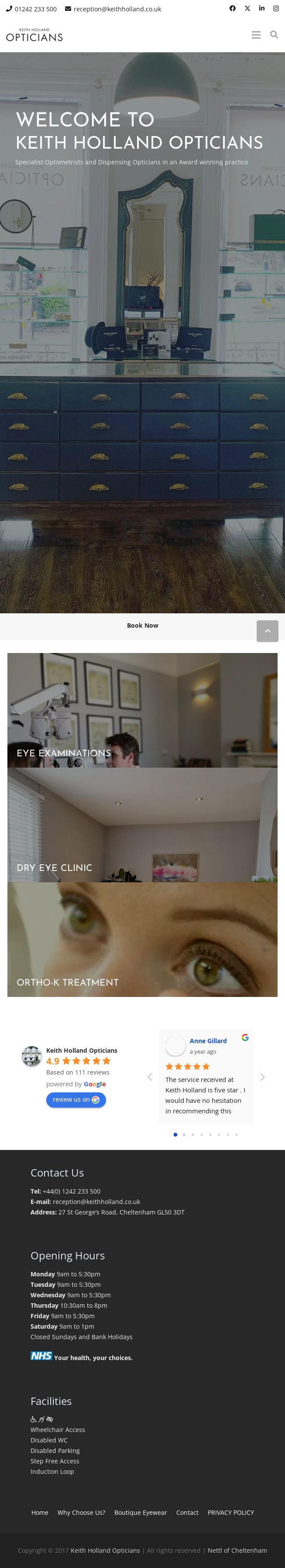Open the Privacy Policy footer link
Screen dimensions: 285x1568
[x=231, y=1512]
